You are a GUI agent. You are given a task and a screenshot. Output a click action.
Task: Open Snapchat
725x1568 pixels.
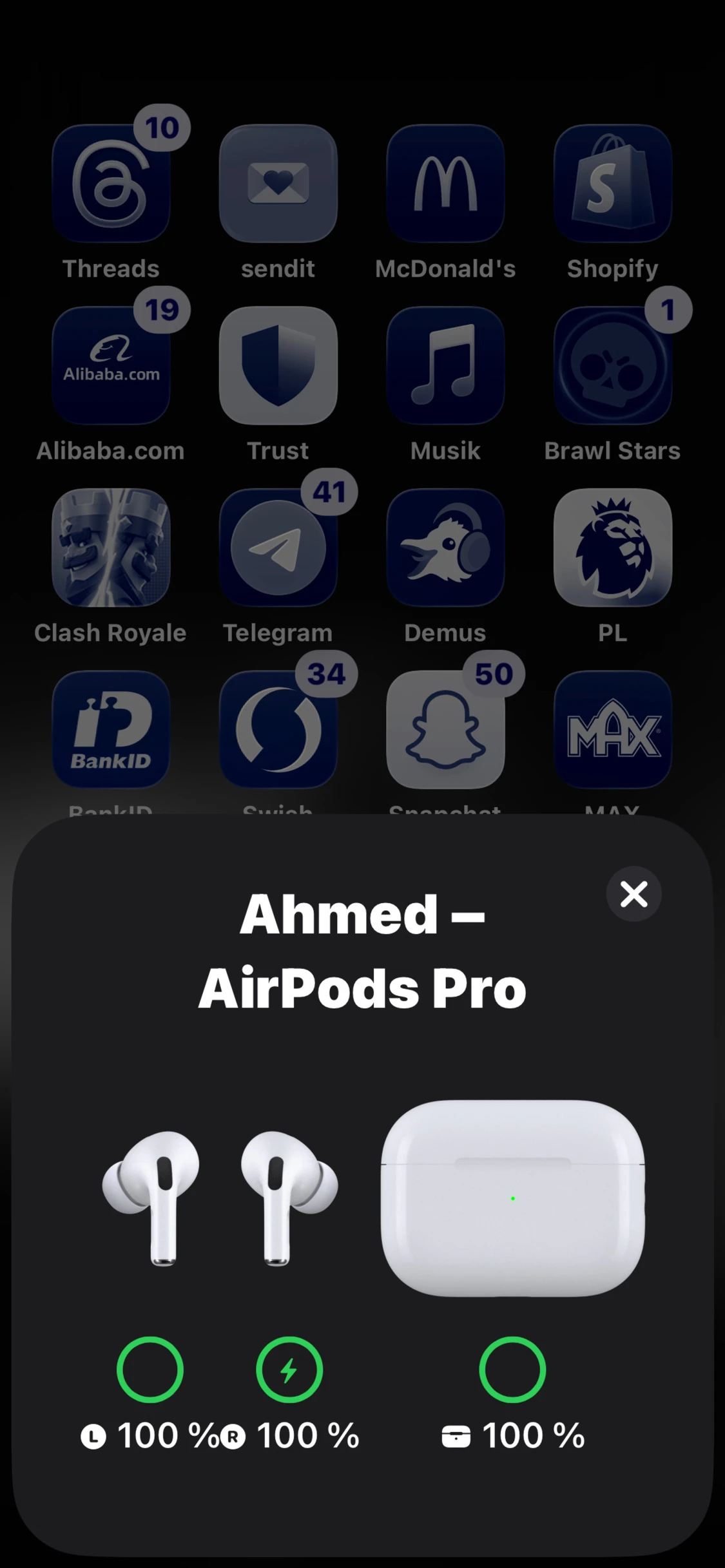coord(446,730)
